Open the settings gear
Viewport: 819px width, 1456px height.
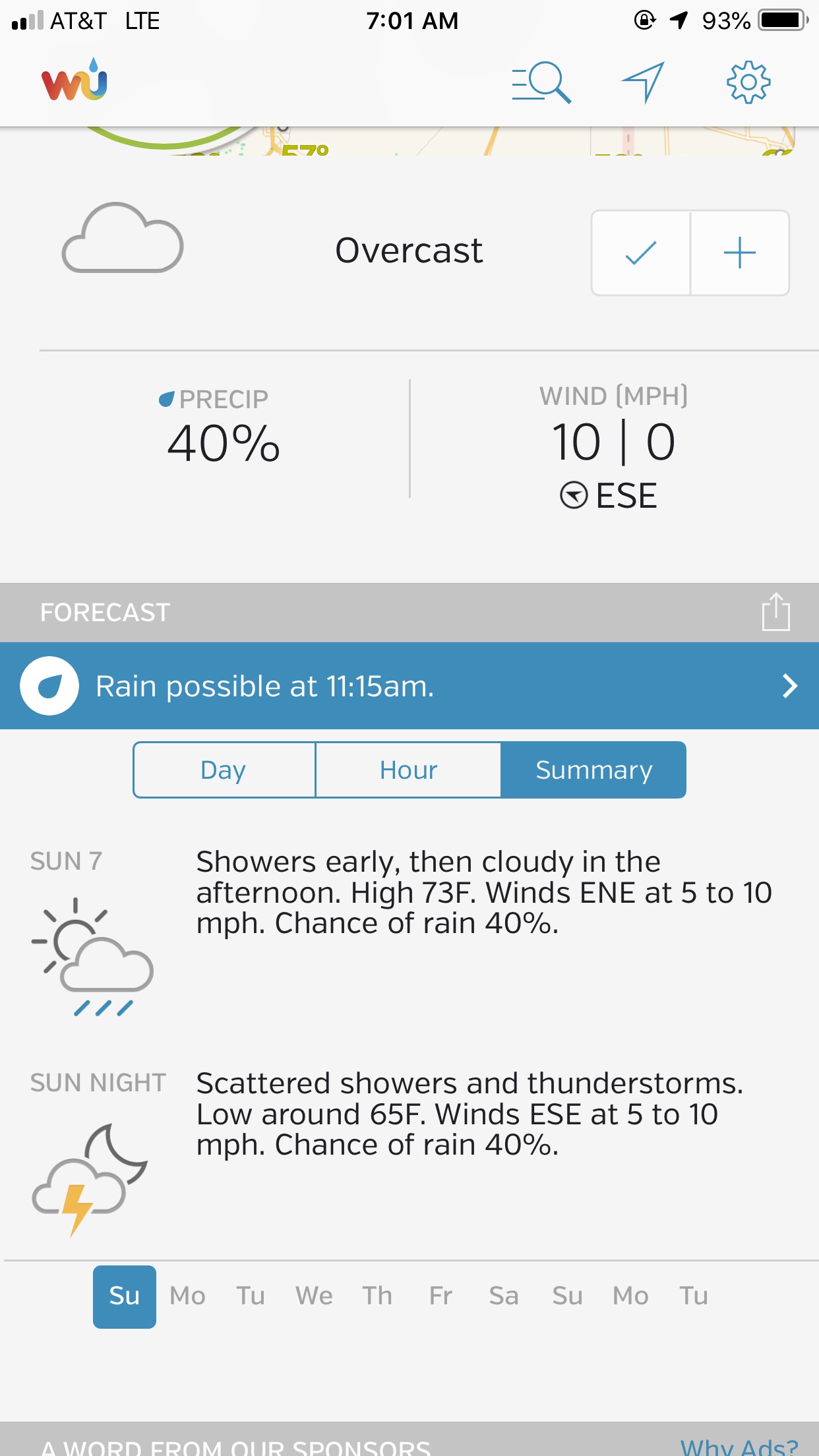(x=748, y=82)
